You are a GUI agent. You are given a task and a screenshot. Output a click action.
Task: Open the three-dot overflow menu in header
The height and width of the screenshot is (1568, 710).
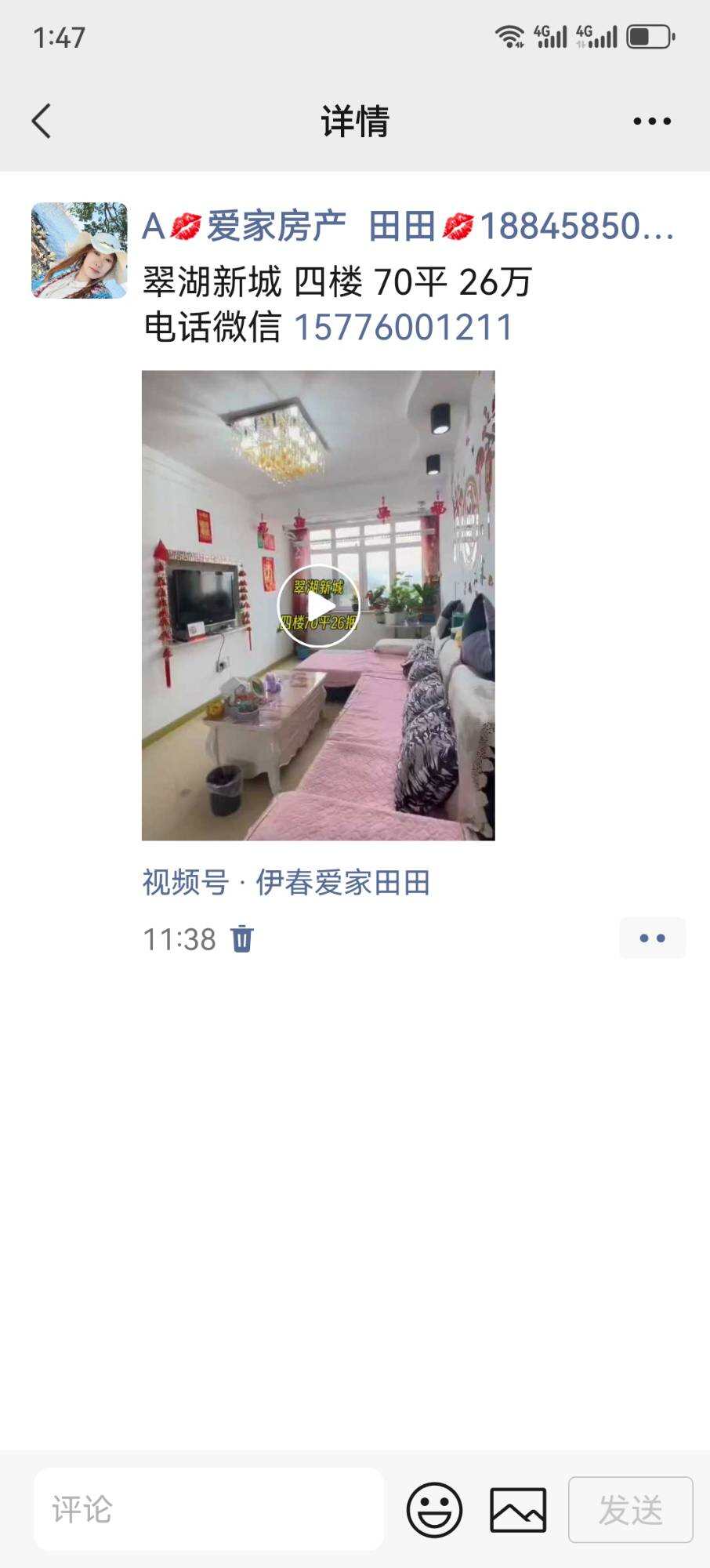pyautogui.click(x=651, y=122)
